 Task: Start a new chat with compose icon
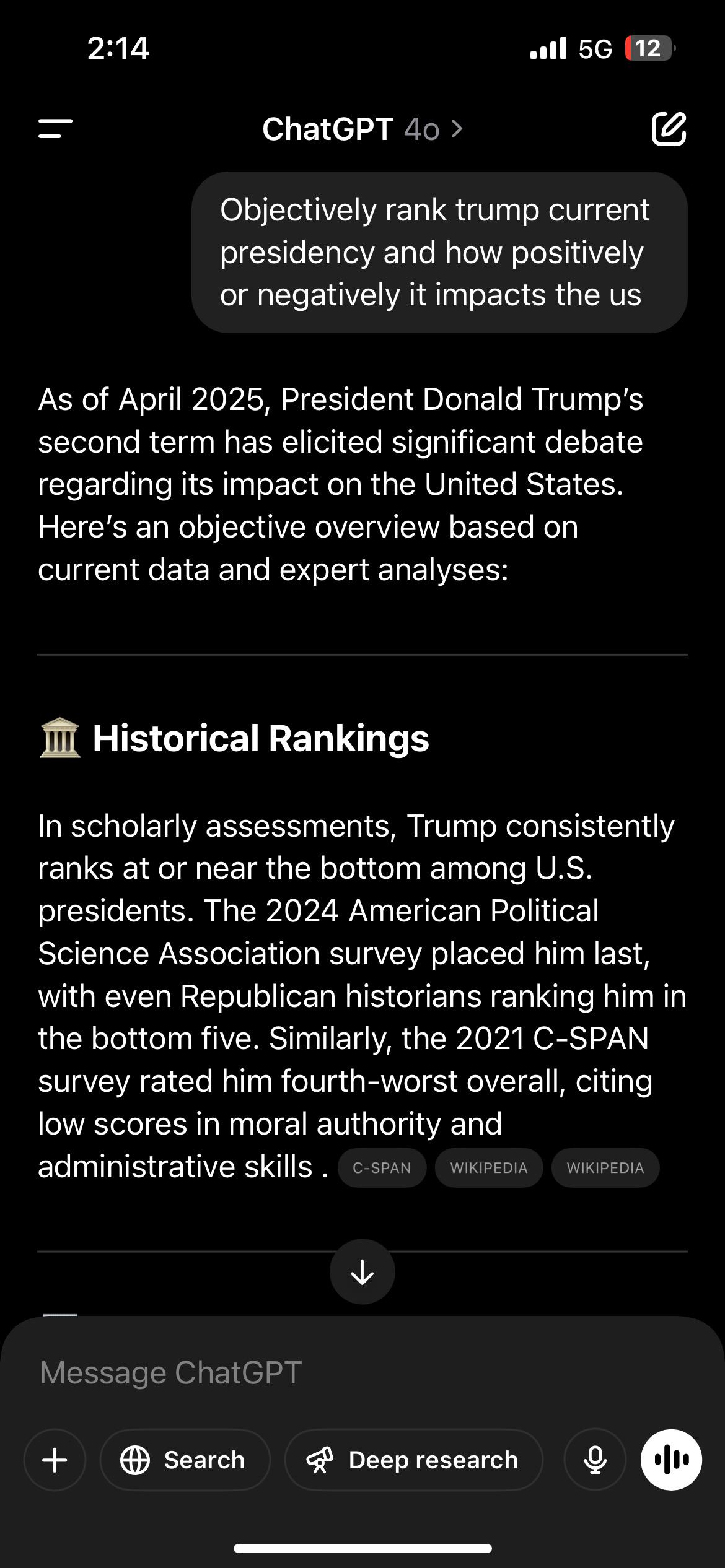[669, 129]
